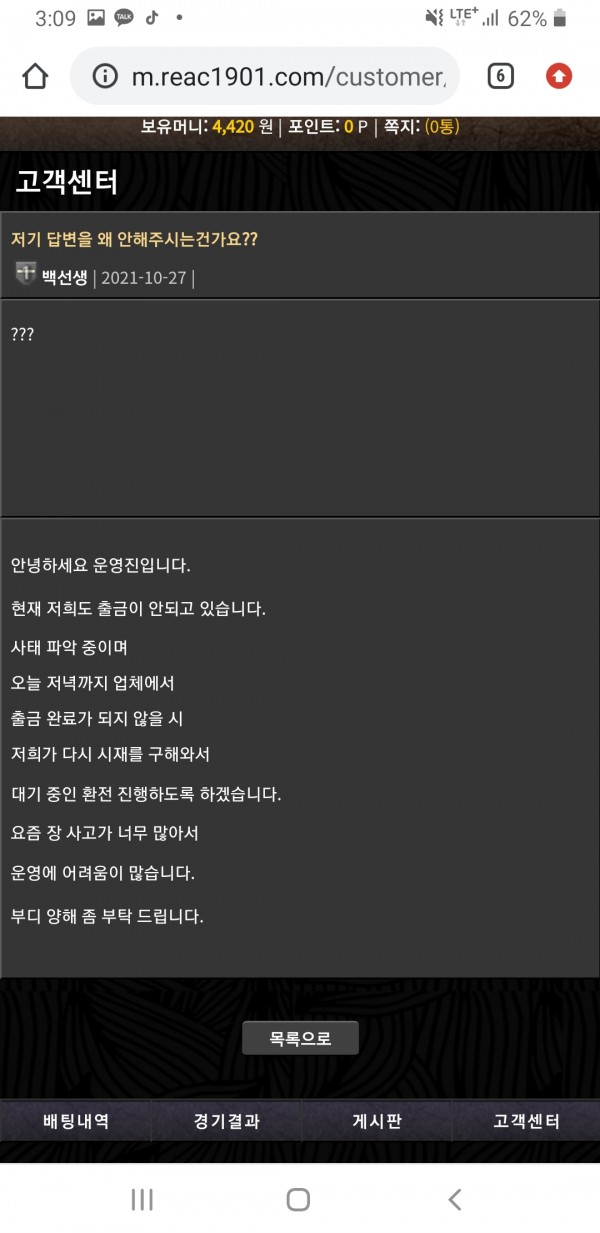This screenshot has width=600, height=1233.
Task: Tap the system back button
Action: point(455,1199)
